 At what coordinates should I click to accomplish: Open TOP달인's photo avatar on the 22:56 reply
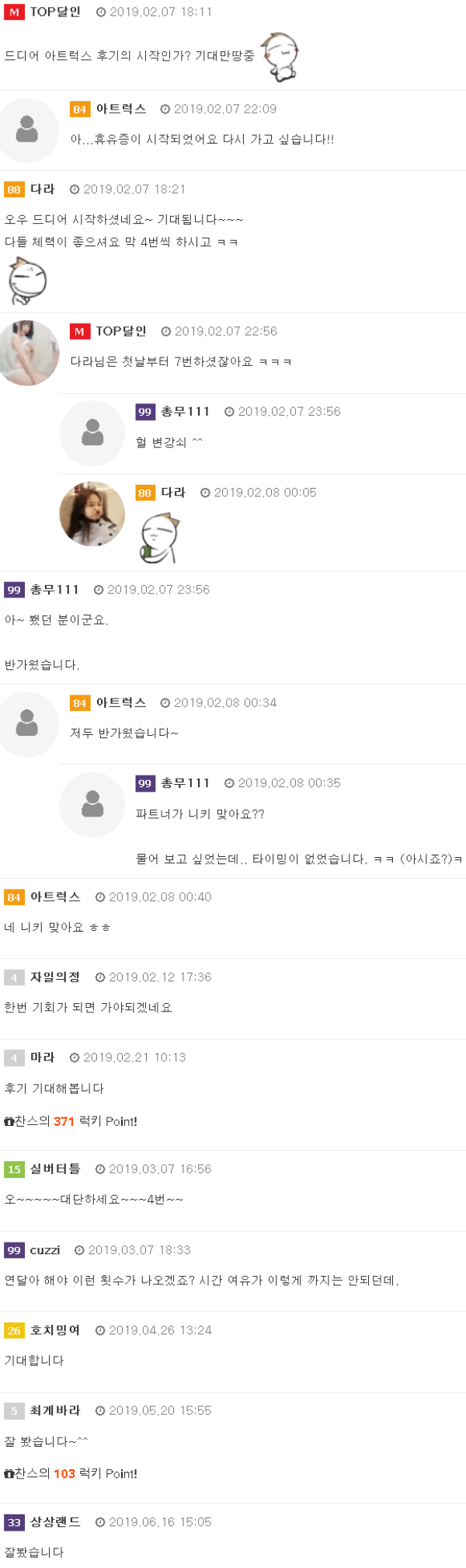click(28, 354)
